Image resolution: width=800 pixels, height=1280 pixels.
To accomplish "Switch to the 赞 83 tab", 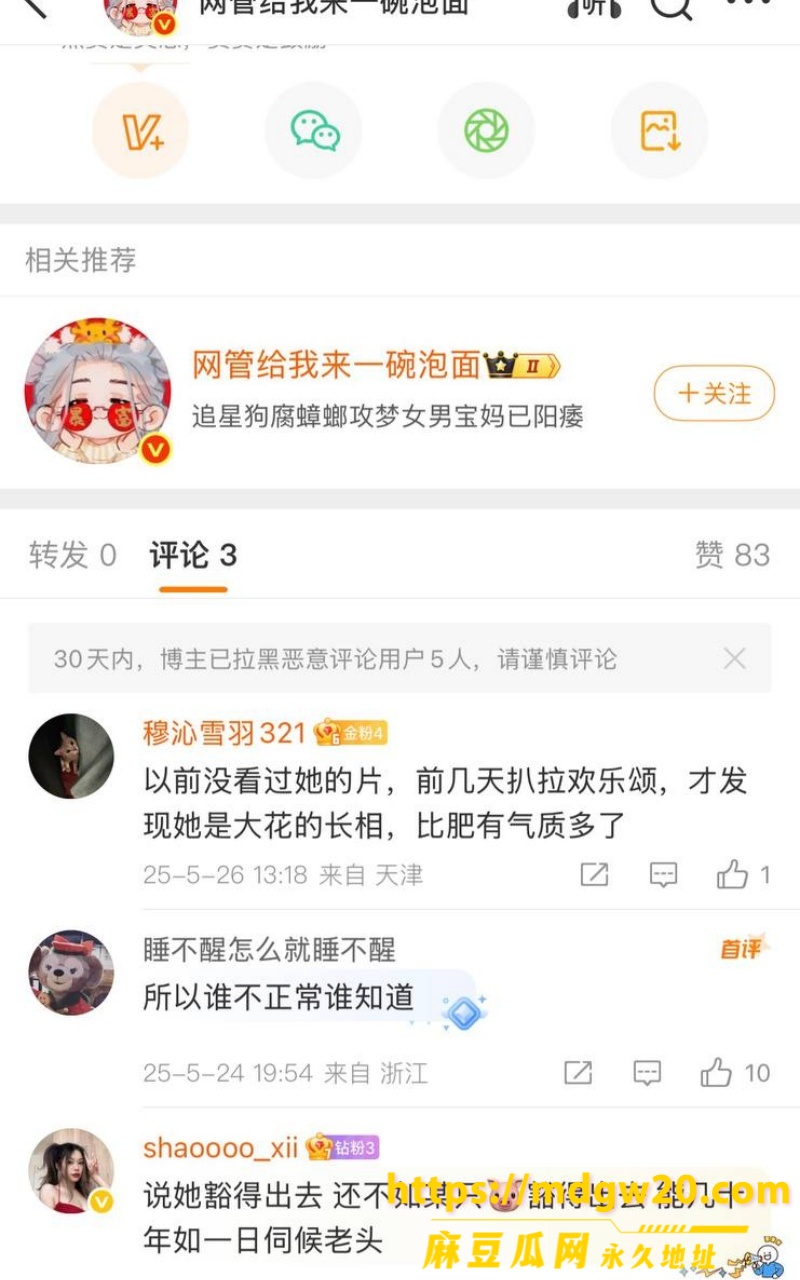I will [732, 555].
